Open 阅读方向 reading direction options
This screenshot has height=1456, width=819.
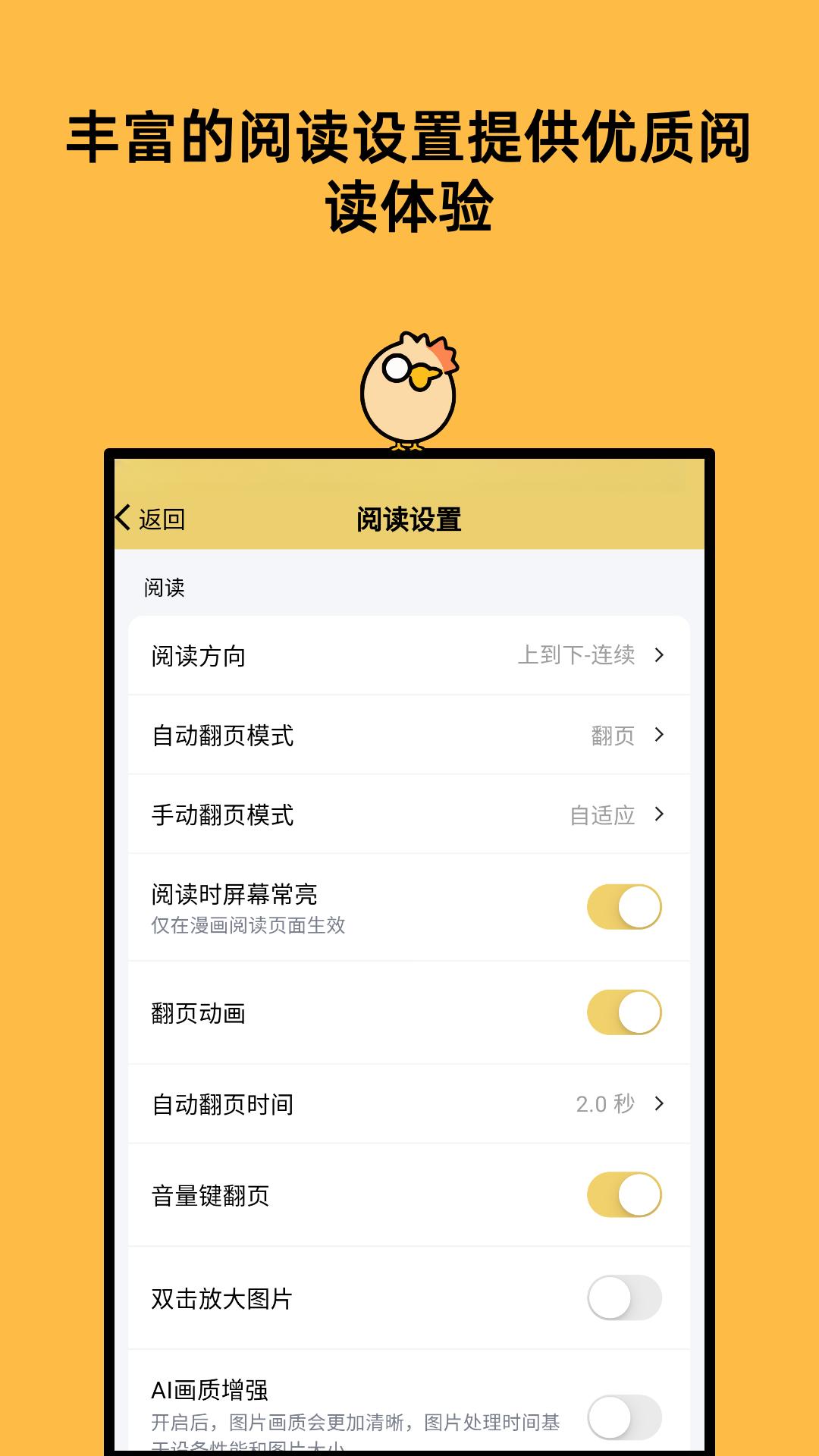click(x=409, y=654)
